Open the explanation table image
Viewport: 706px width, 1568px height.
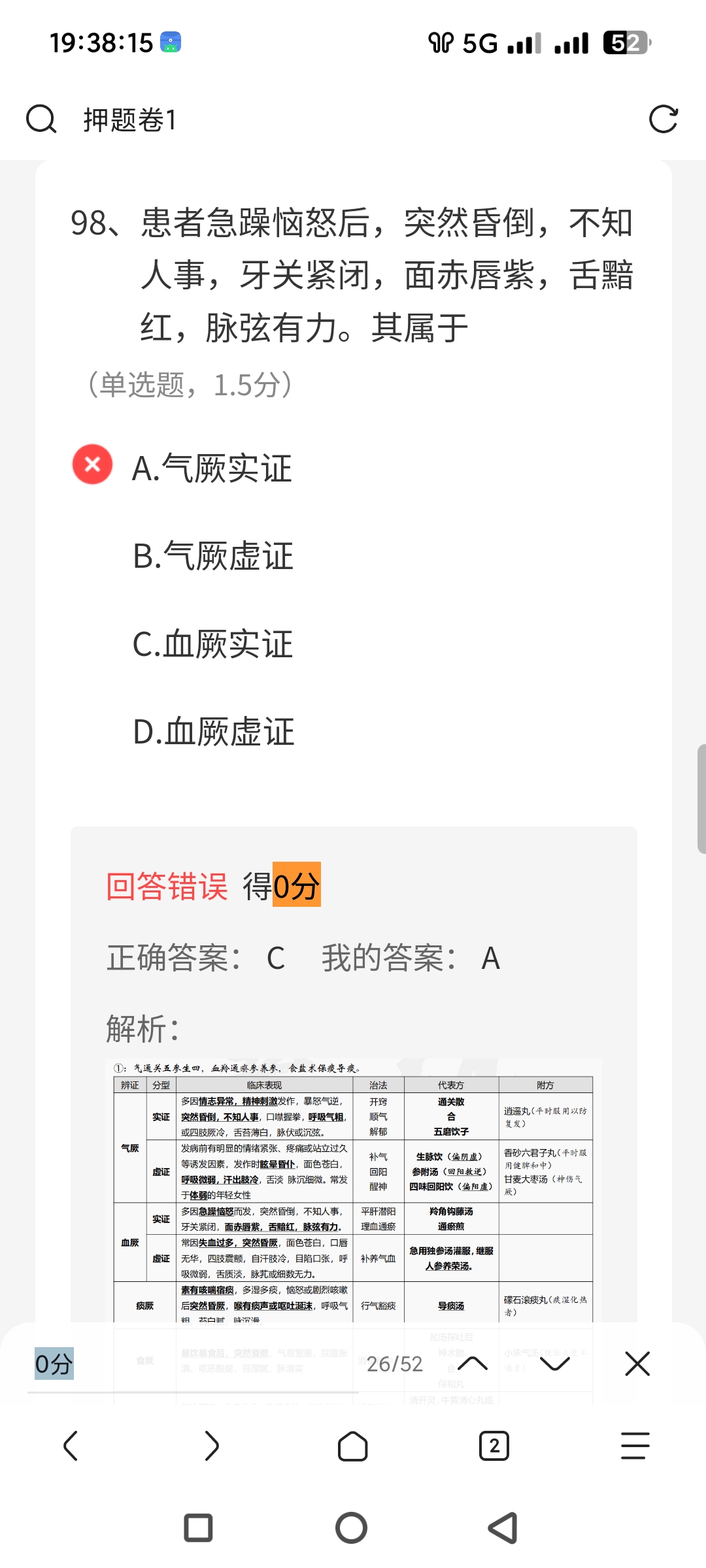[353, 1189]
